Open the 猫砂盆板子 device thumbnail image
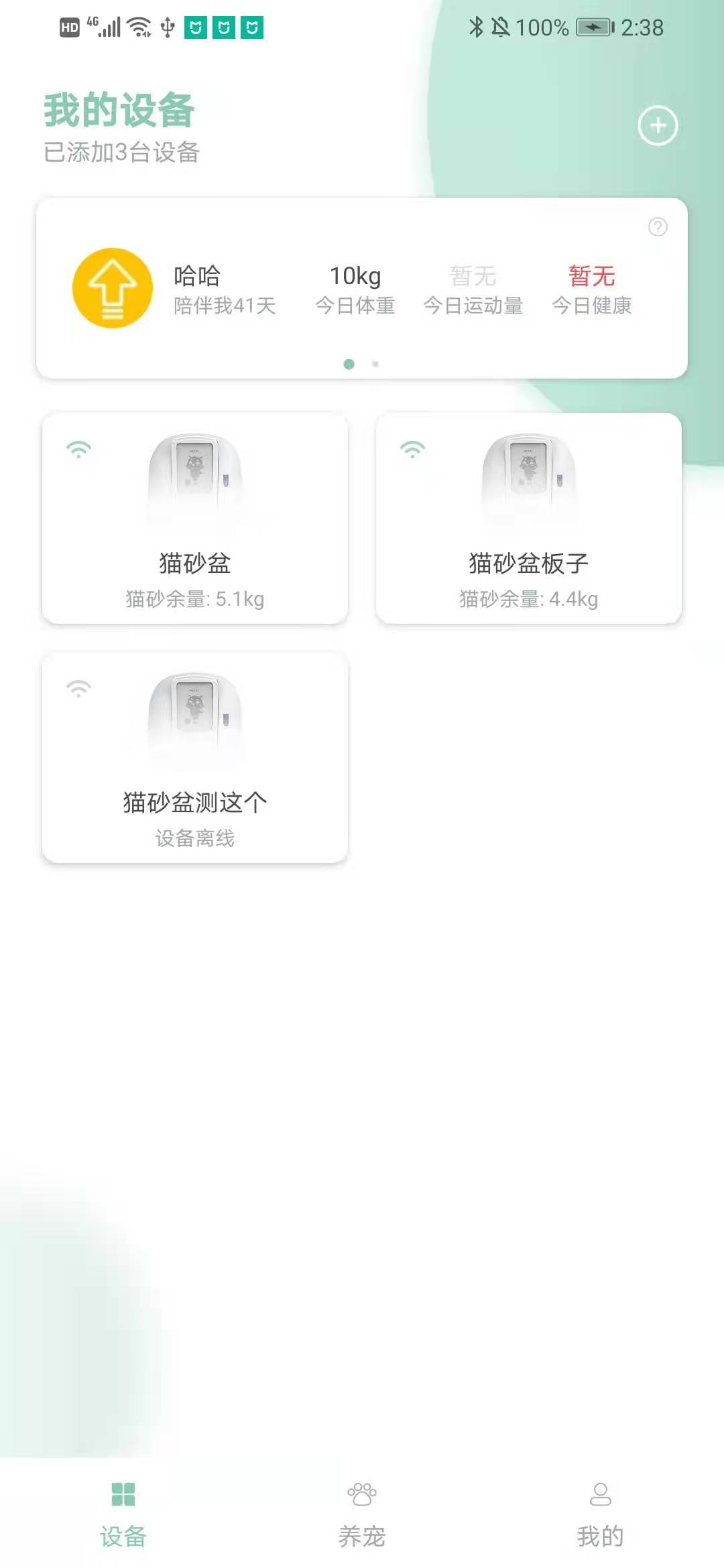This screenshot has height=1568, width=724. (x=529, y=476)
